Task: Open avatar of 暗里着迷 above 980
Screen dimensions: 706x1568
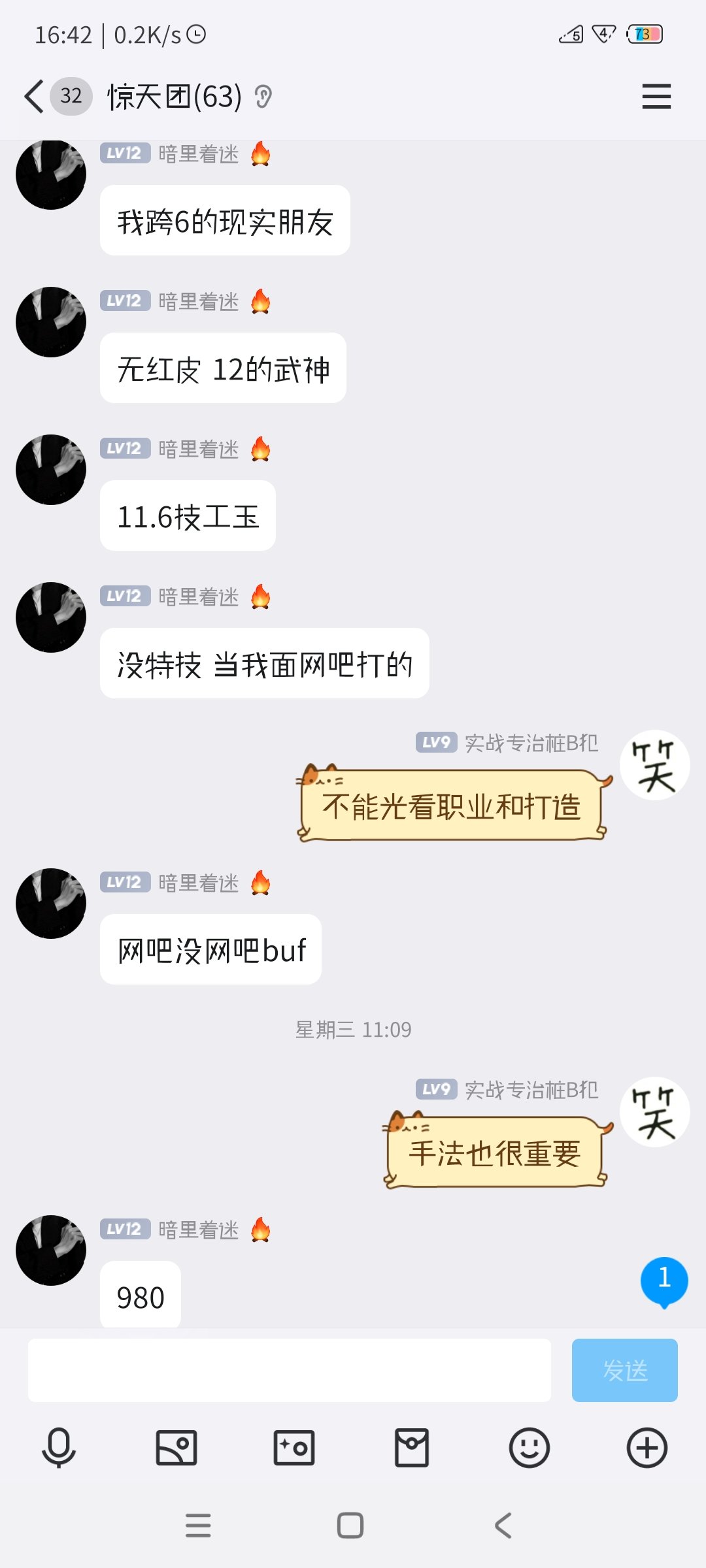Action: (51, 1250)
